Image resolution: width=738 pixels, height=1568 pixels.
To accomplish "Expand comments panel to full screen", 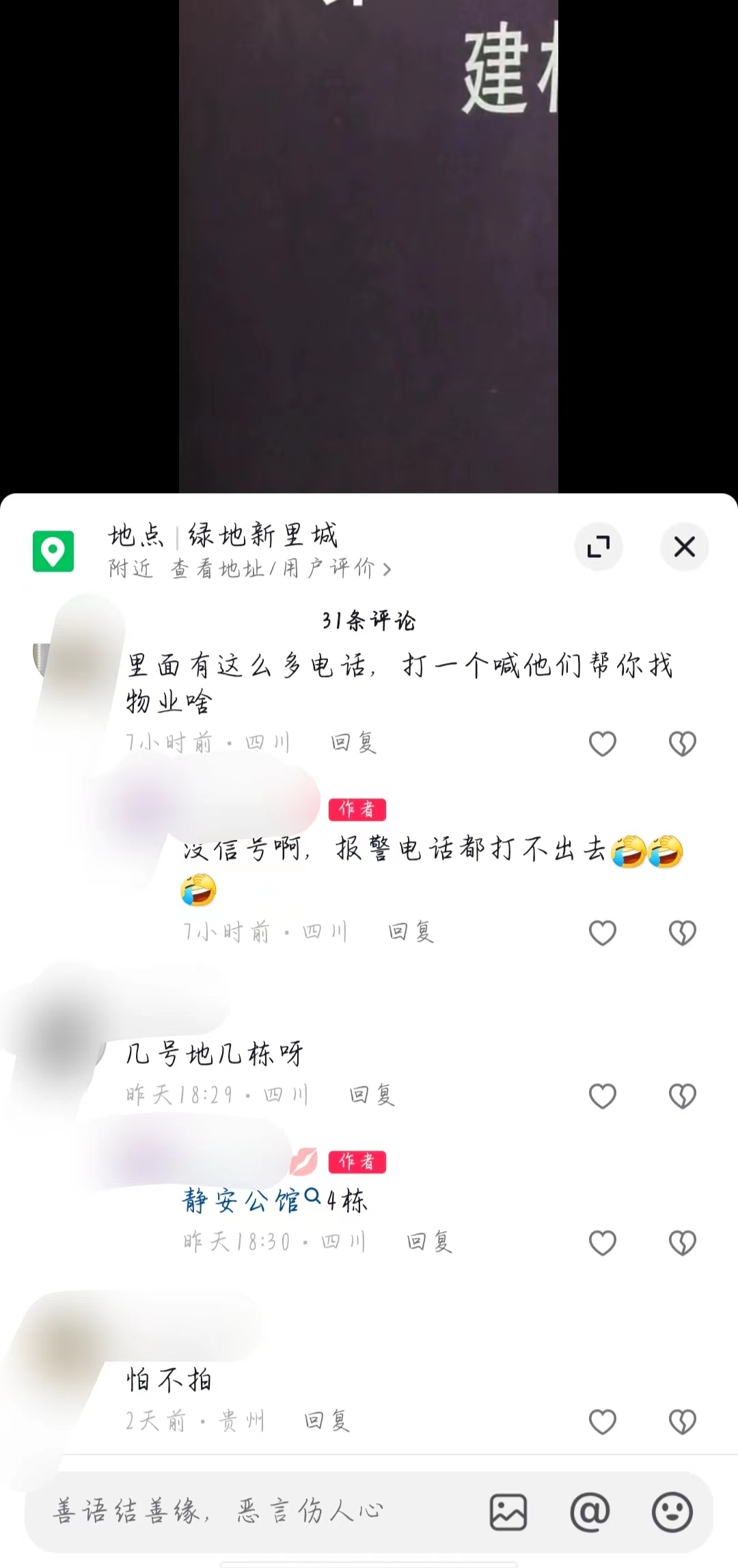I will click(599, 547).
